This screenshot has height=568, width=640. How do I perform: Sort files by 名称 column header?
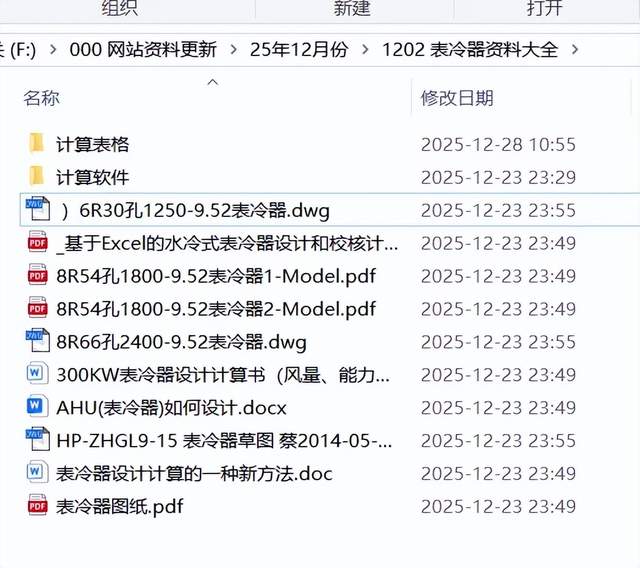point(42,98)
